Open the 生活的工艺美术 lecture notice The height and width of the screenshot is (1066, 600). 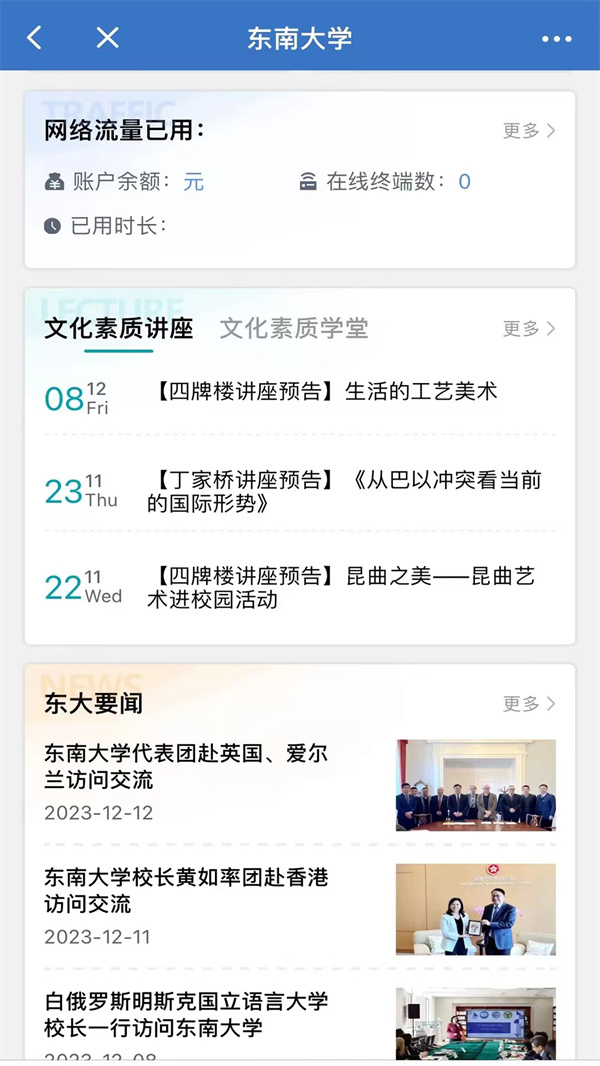(x=326, y=392)
